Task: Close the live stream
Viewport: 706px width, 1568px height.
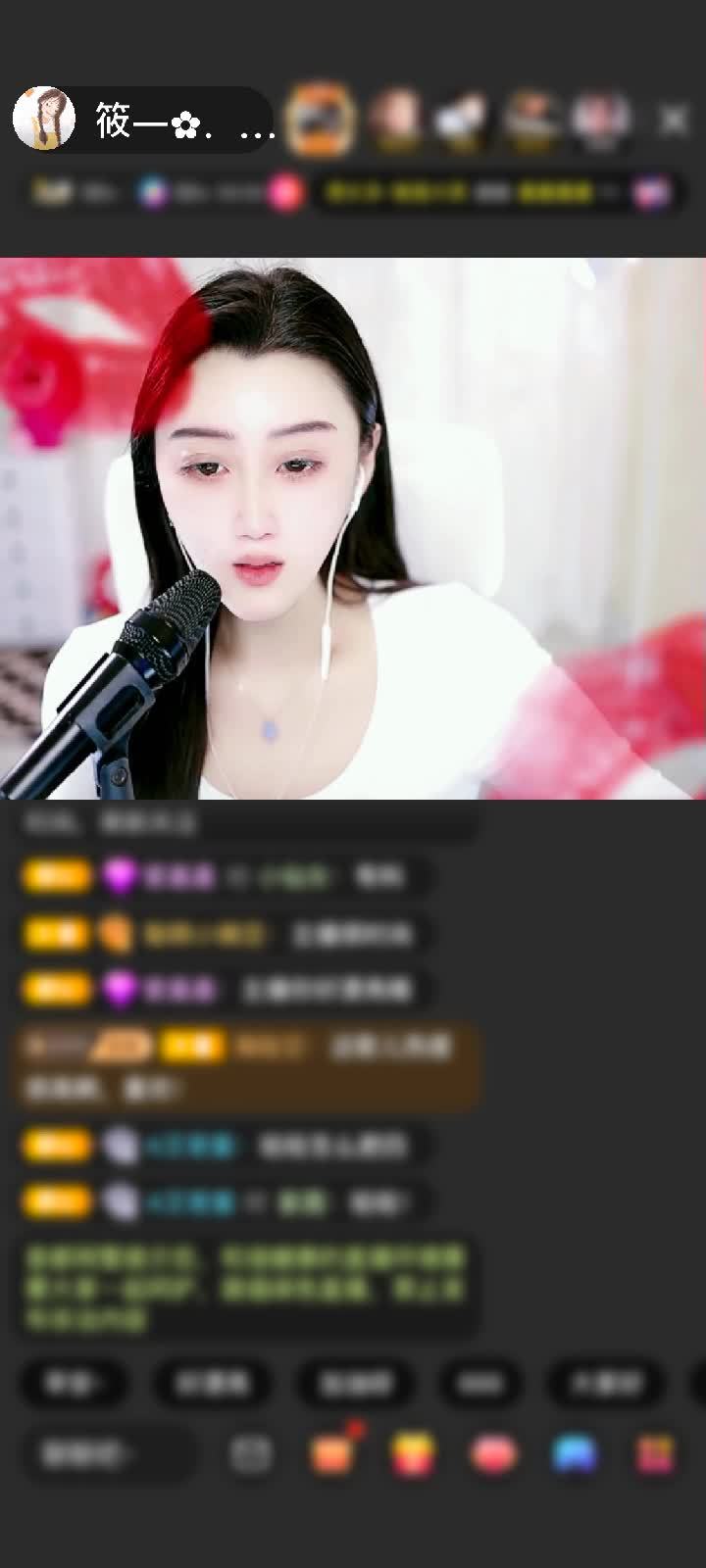Action: click(674, 121)
